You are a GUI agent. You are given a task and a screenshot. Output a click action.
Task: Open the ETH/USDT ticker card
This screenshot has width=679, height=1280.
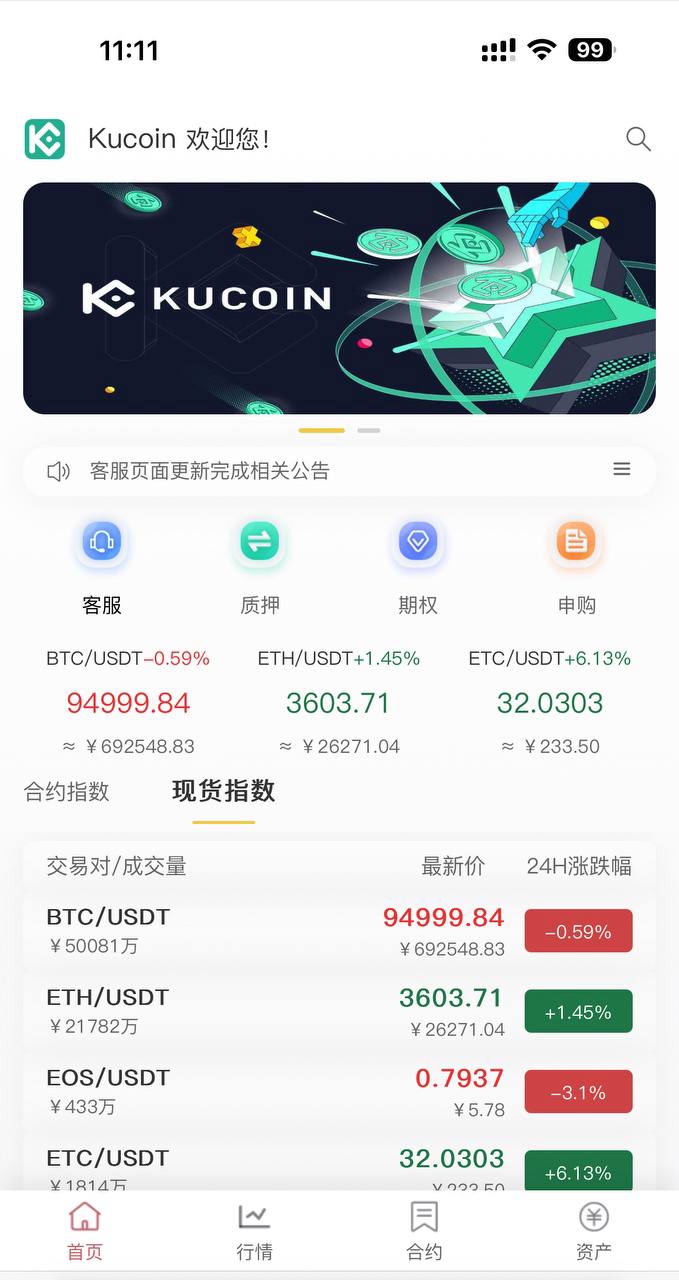click(338, 702)
